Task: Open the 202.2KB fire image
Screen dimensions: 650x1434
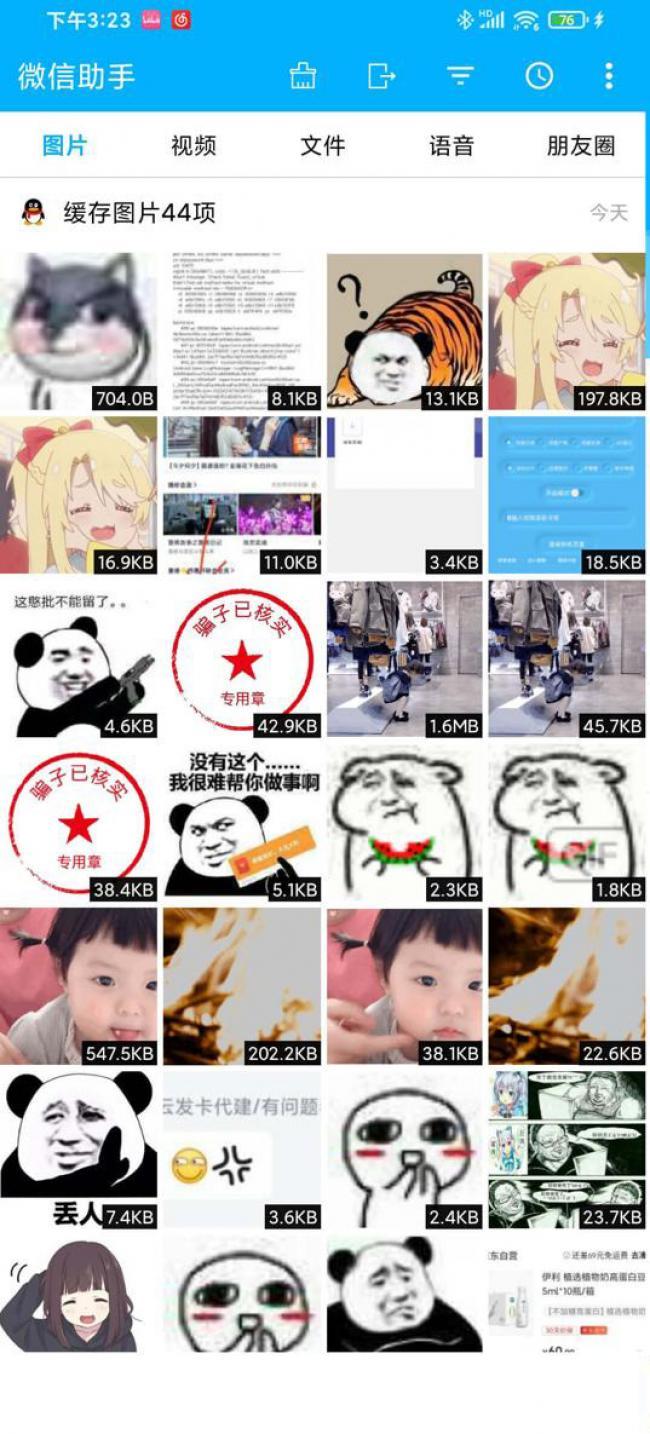Action: pos(241,985)
